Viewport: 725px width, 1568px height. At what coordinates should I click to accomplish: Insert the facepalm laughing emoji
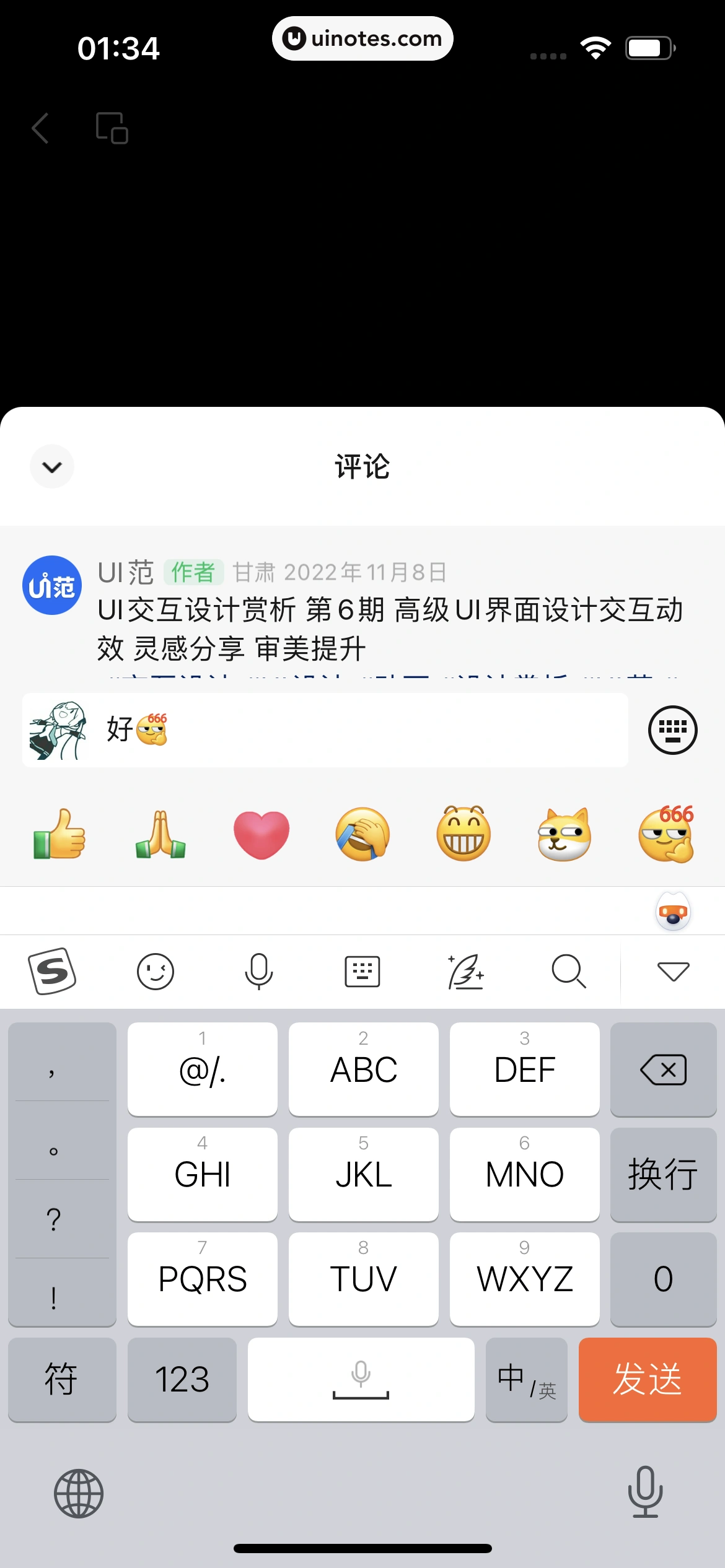pyautogui.click(x=362, y=834)
